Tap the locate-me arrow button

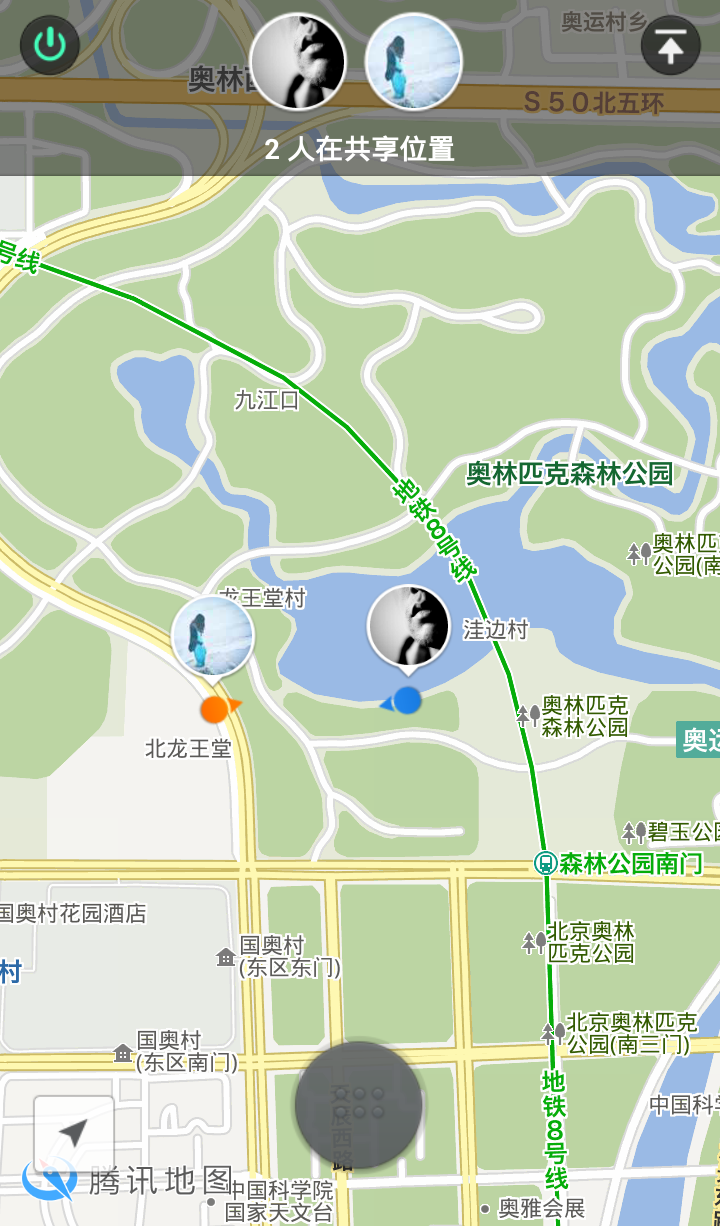click(74, 1133)
